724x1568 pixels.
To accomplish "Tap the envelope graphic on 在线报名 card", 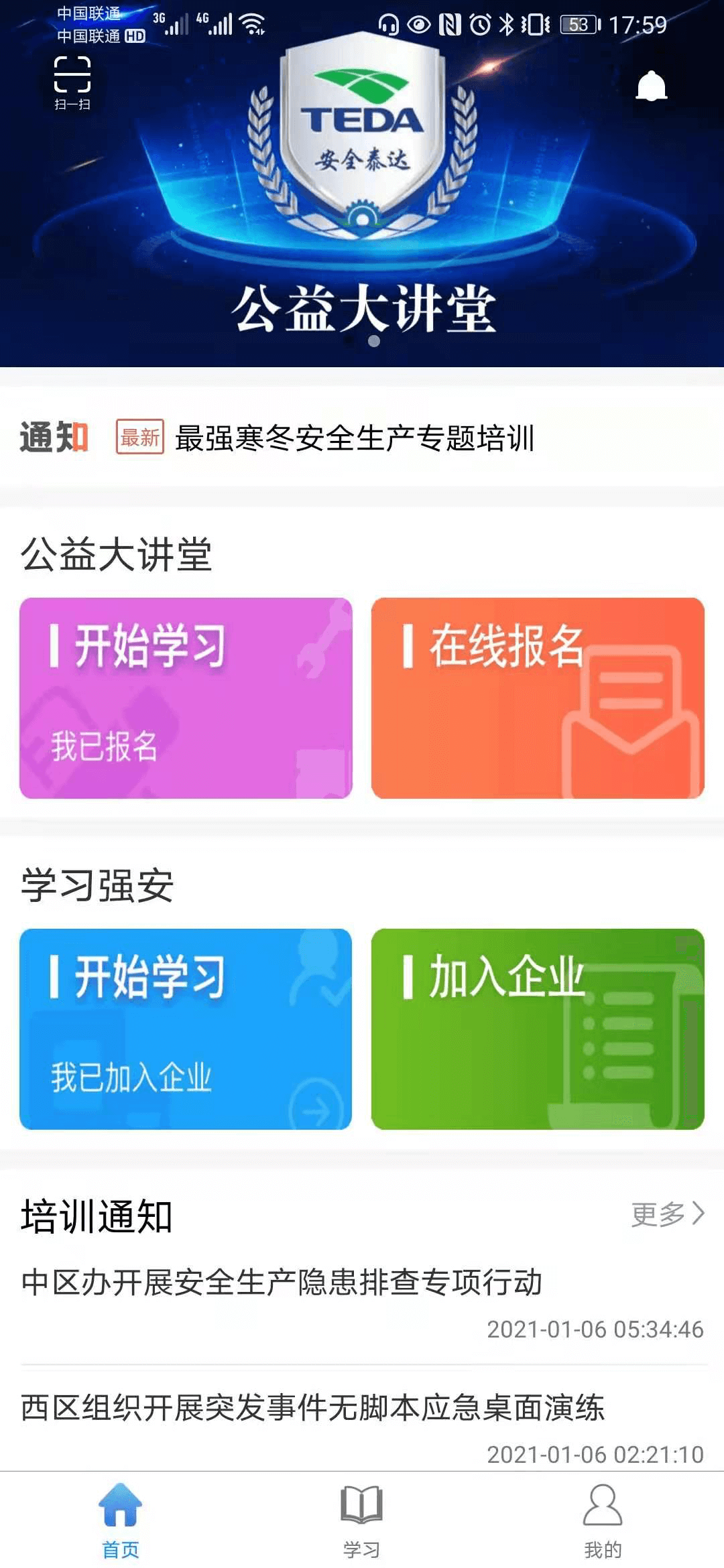I will click(629, 724).
